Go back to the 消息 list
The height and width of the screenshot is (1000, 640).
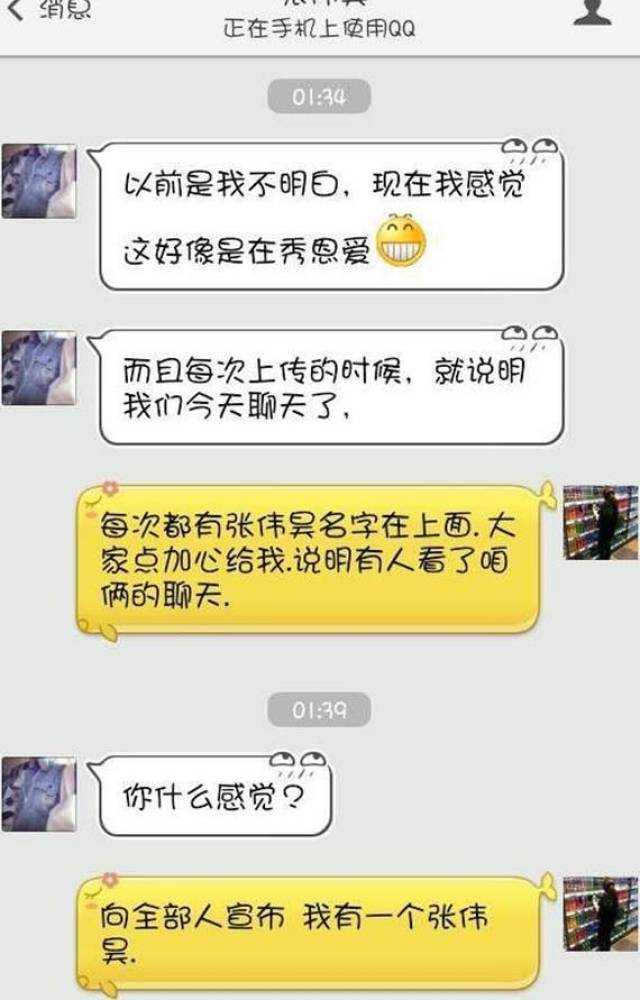[45, 12]
